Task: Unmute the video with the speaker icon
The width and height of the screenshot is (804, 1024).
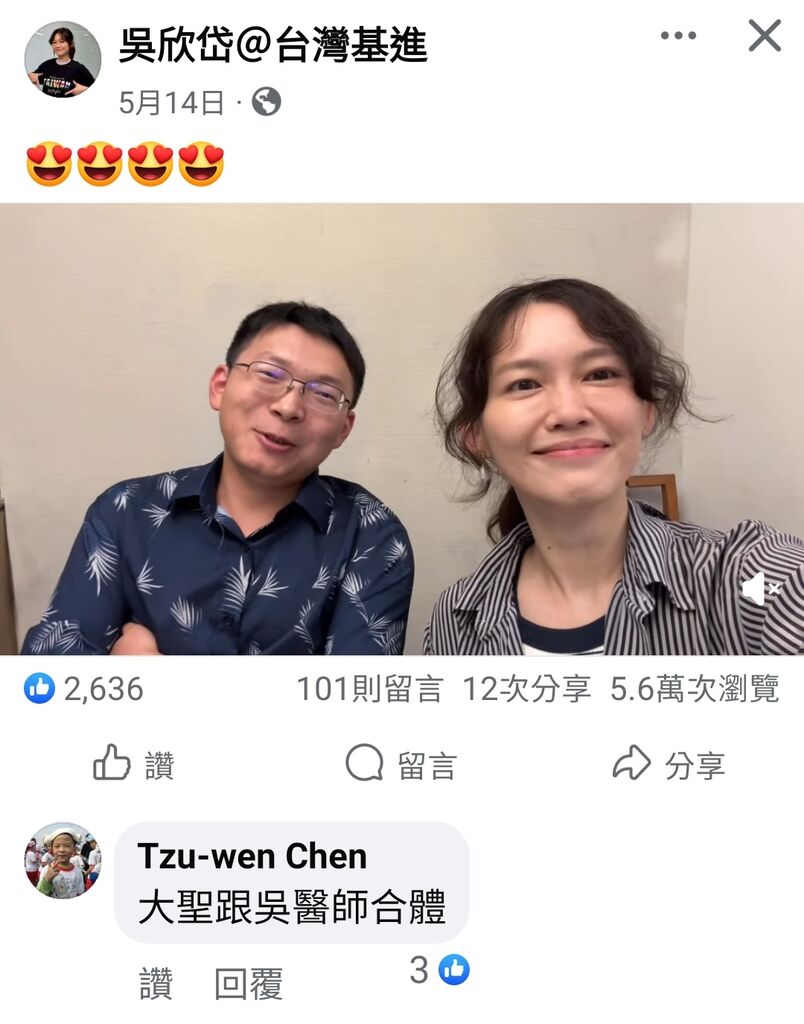Action: pos(760,589)
